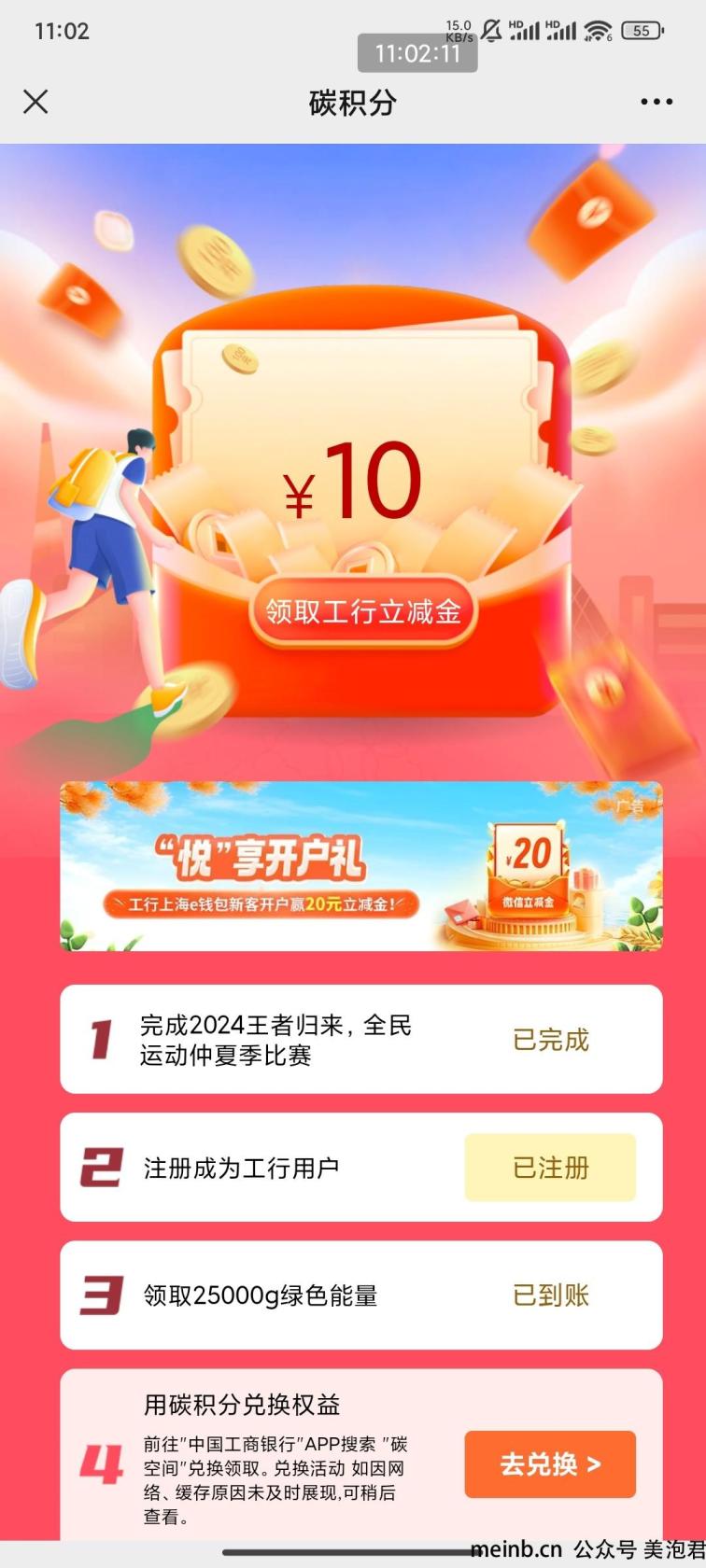Open the three-dot overflow menu

click(657, 102)
